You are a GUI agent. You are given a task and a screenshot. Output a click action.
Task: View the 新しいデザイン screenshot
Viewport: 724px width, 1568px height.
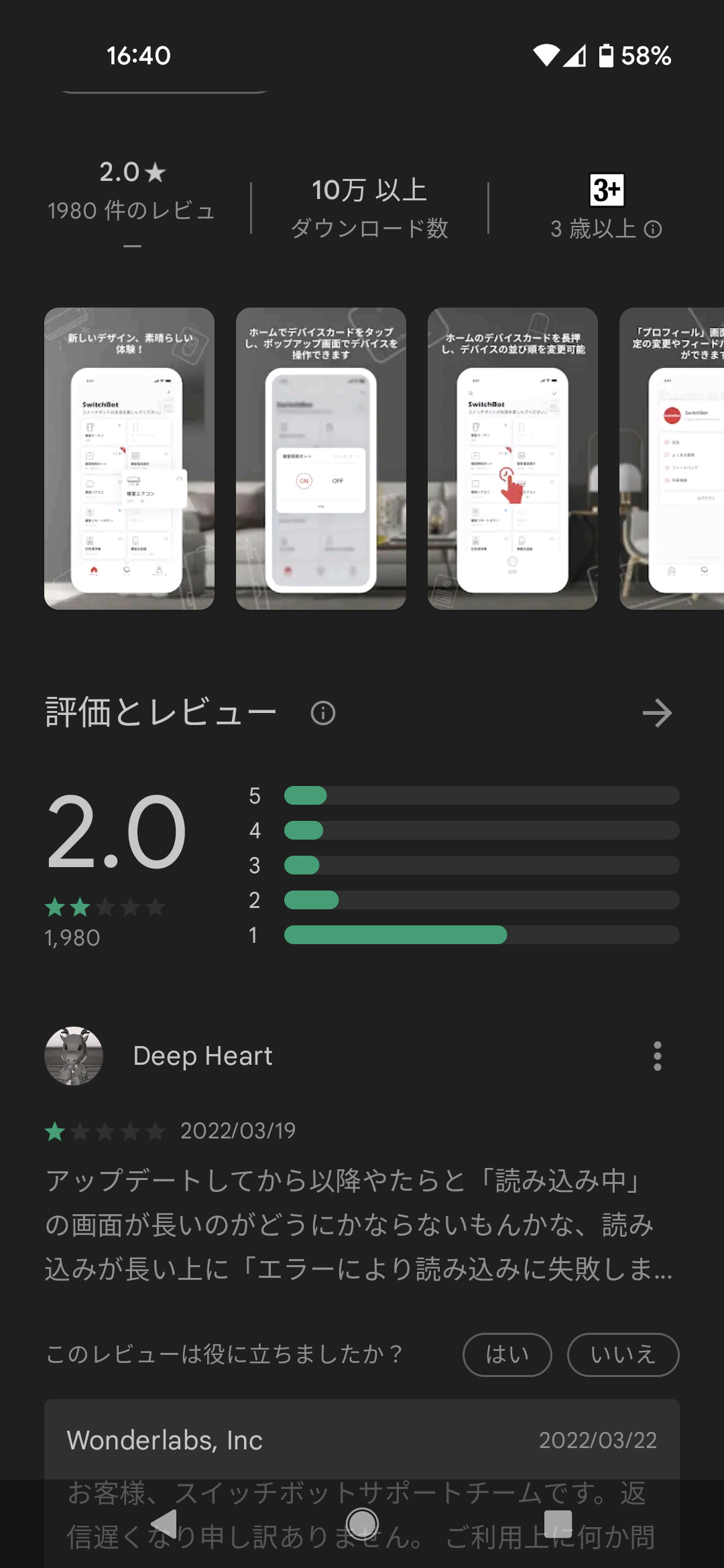[129, 458]
